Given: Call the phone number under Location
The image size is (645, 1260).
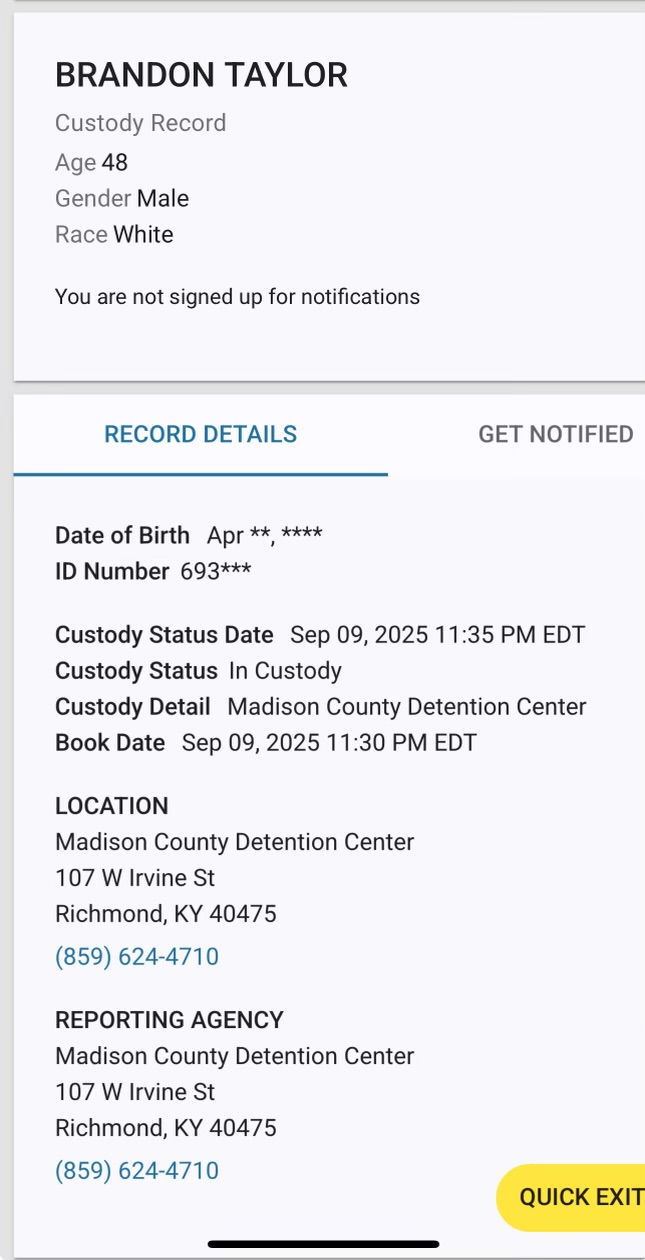Looking at the screenshot, I should [x=137, y=957].
